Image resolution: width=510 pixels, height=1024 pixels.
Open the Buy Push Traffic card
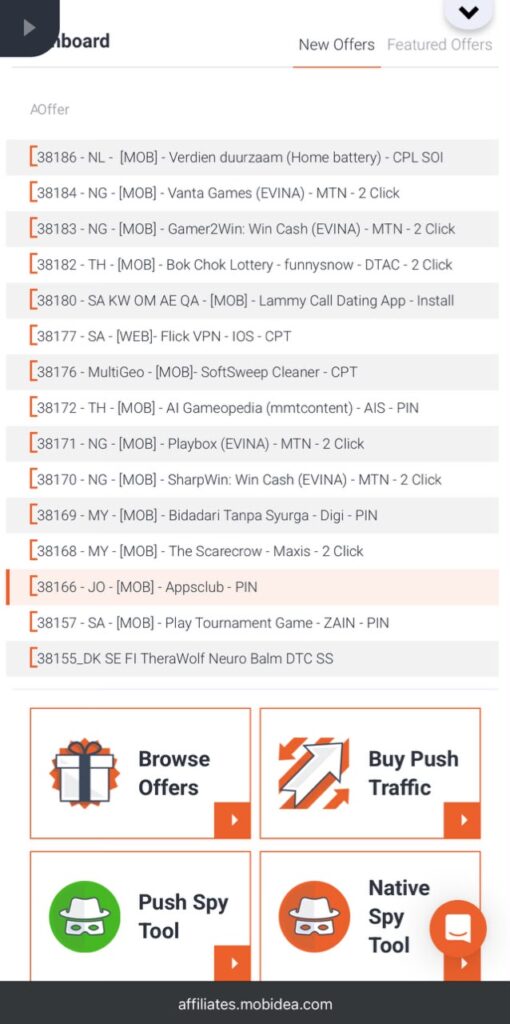370,773
